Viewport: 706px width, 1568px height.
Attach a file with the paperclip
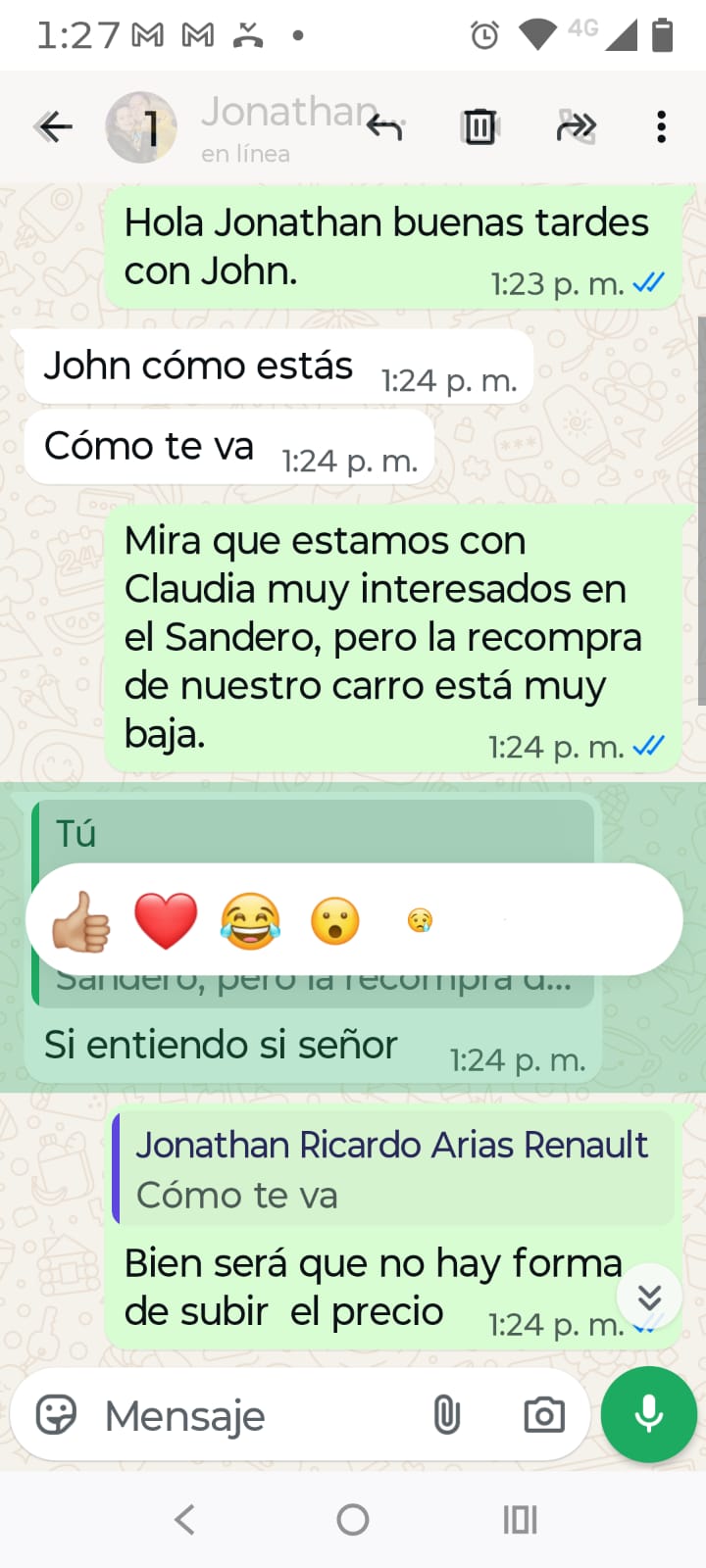click(446, 1415)
